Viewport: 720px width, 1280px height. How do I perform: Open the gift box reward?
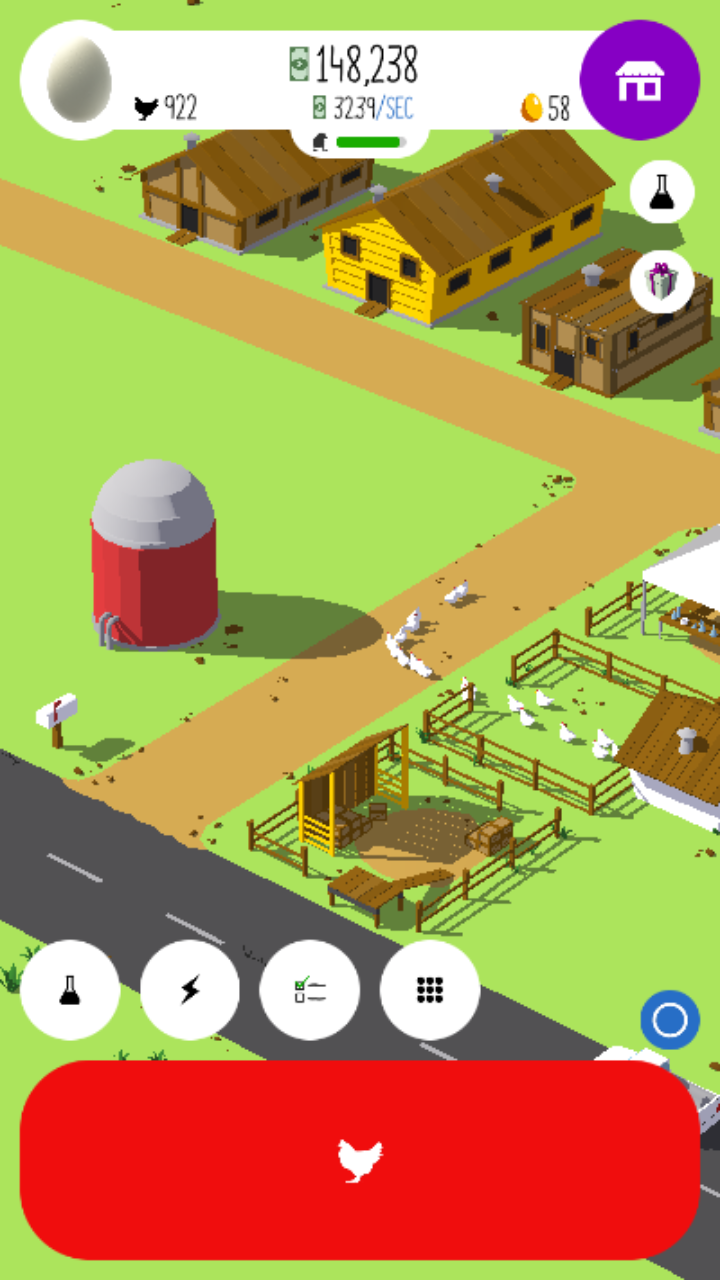(662, 281)
